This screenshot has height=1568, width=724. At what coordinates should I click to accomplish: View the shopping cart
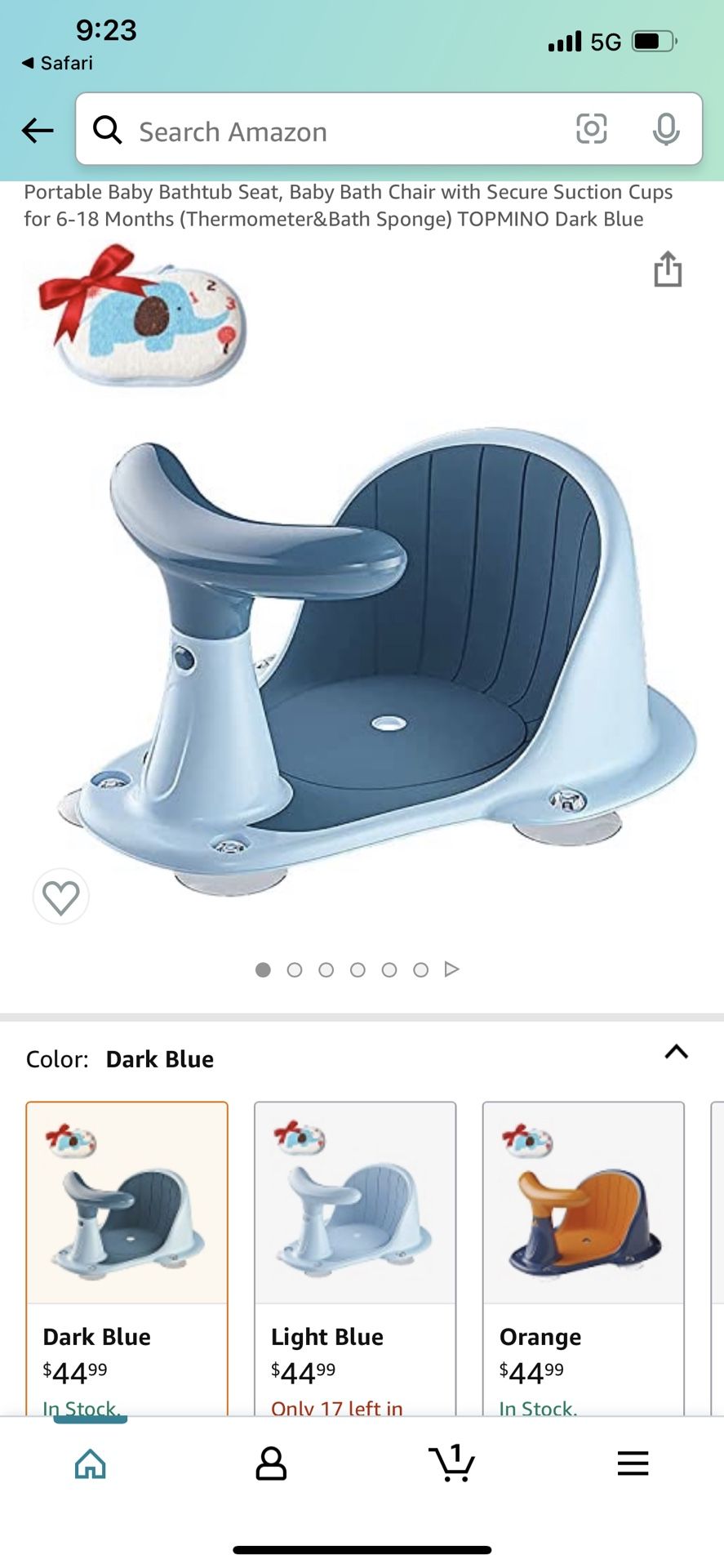[451, 1463]
